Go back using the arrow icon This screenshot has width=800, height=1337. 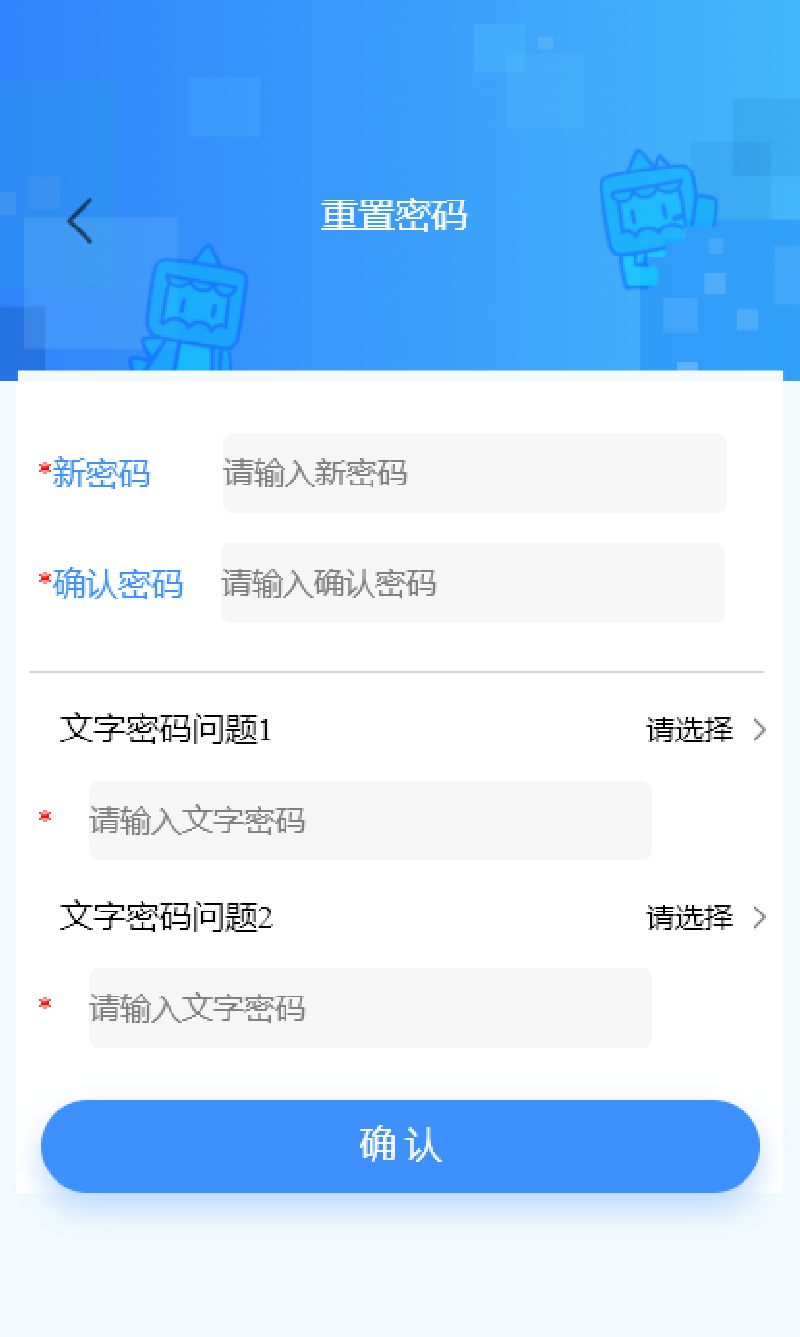(80, 221)
